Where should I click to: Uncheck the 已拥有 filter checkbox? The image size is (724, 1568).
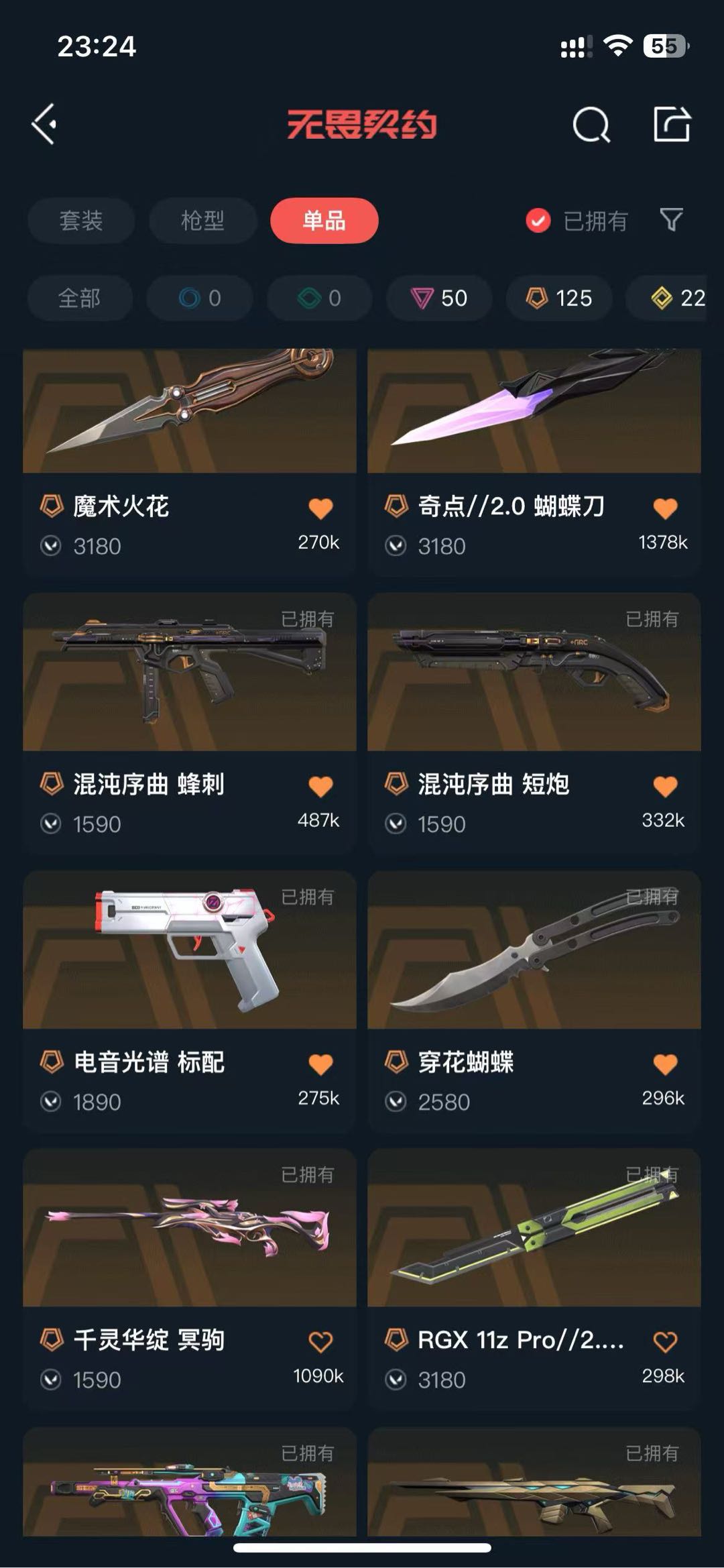coord(538,221)
